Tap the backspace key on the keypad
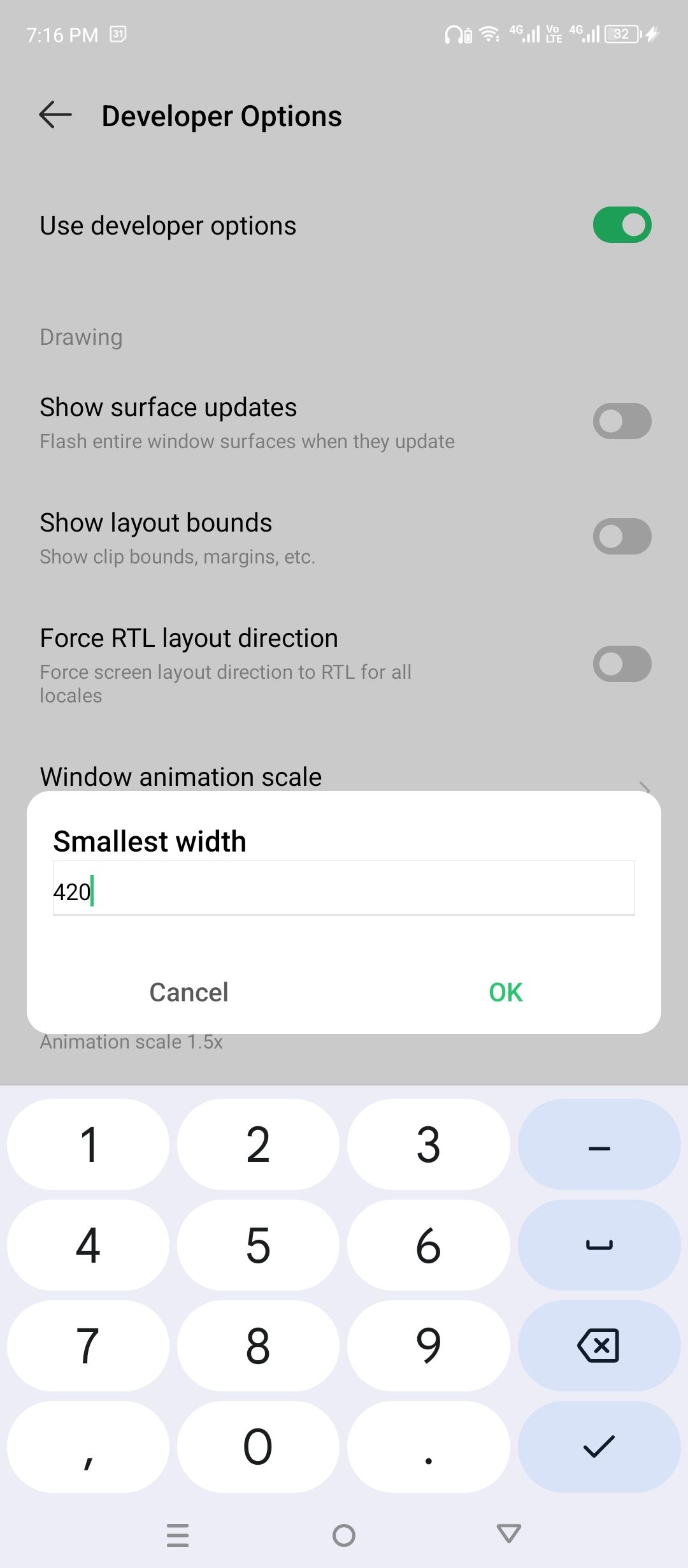The height and width of the screenshot is (1568, 688). [x=599, y=1346]
